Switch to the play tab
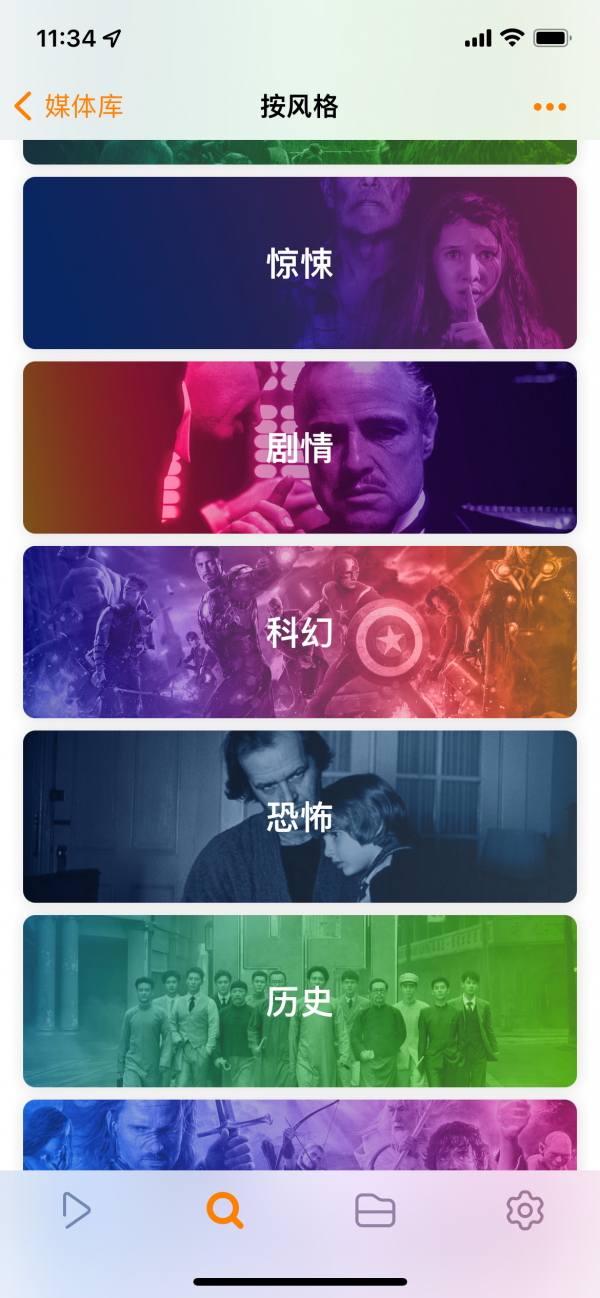The image size is (600, 1298). (76, 1211)
